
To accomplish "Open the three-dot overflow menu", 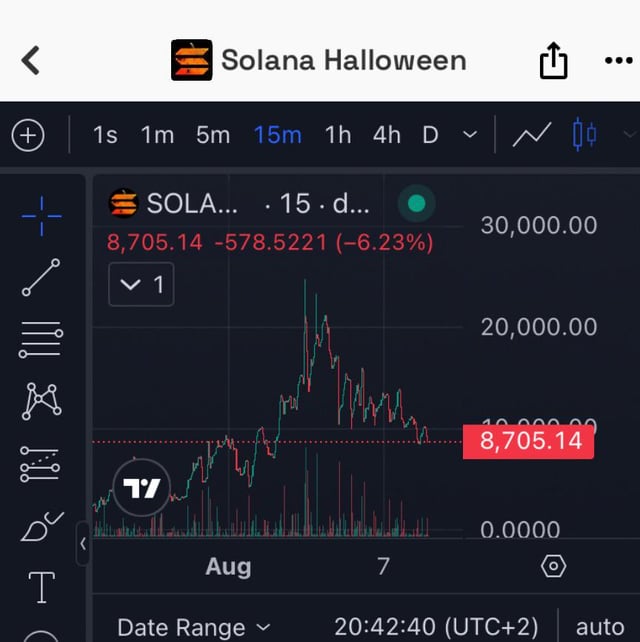I will (x=618, y=60).
